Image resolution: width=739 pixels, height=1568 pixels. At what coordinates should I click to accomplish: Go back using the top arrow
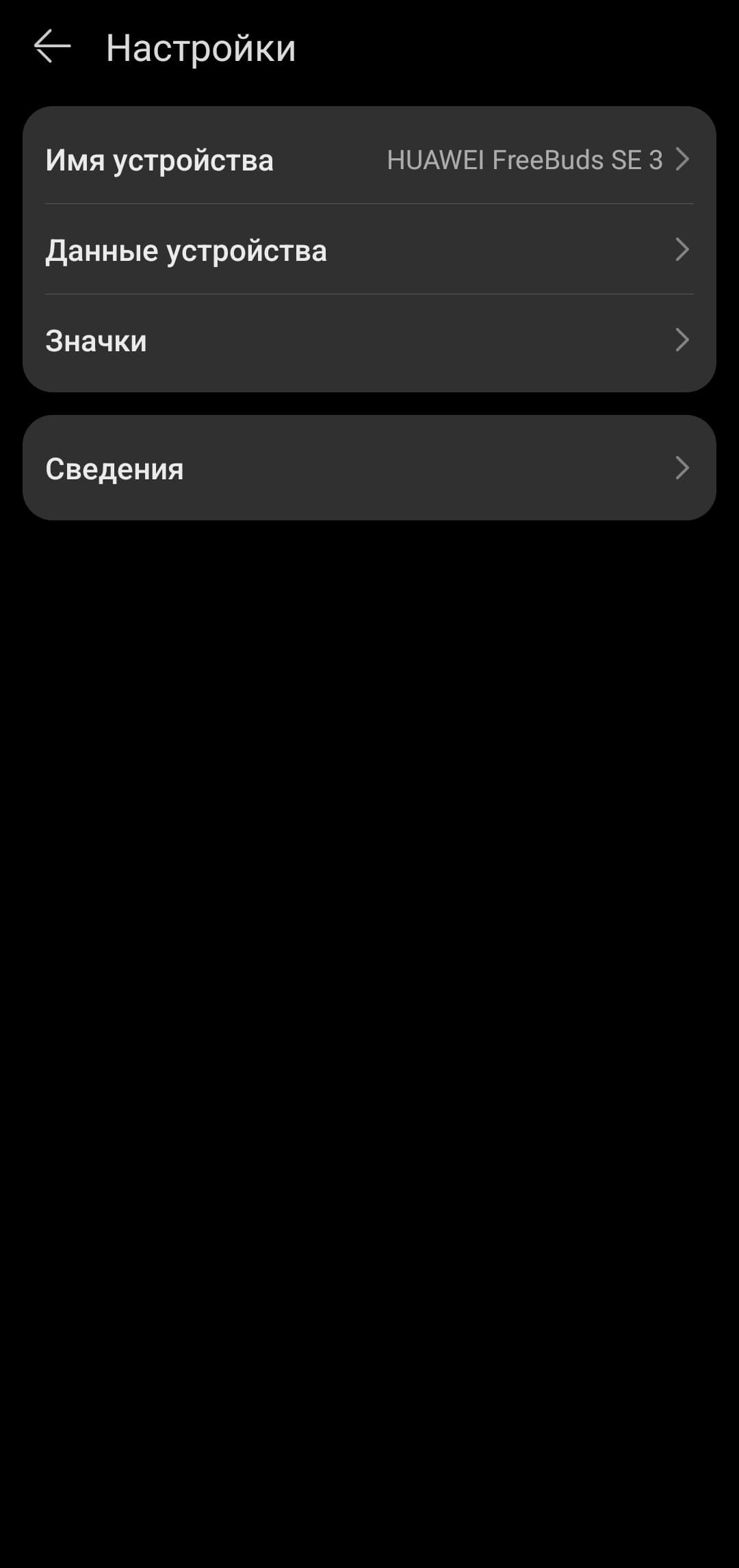52,47
